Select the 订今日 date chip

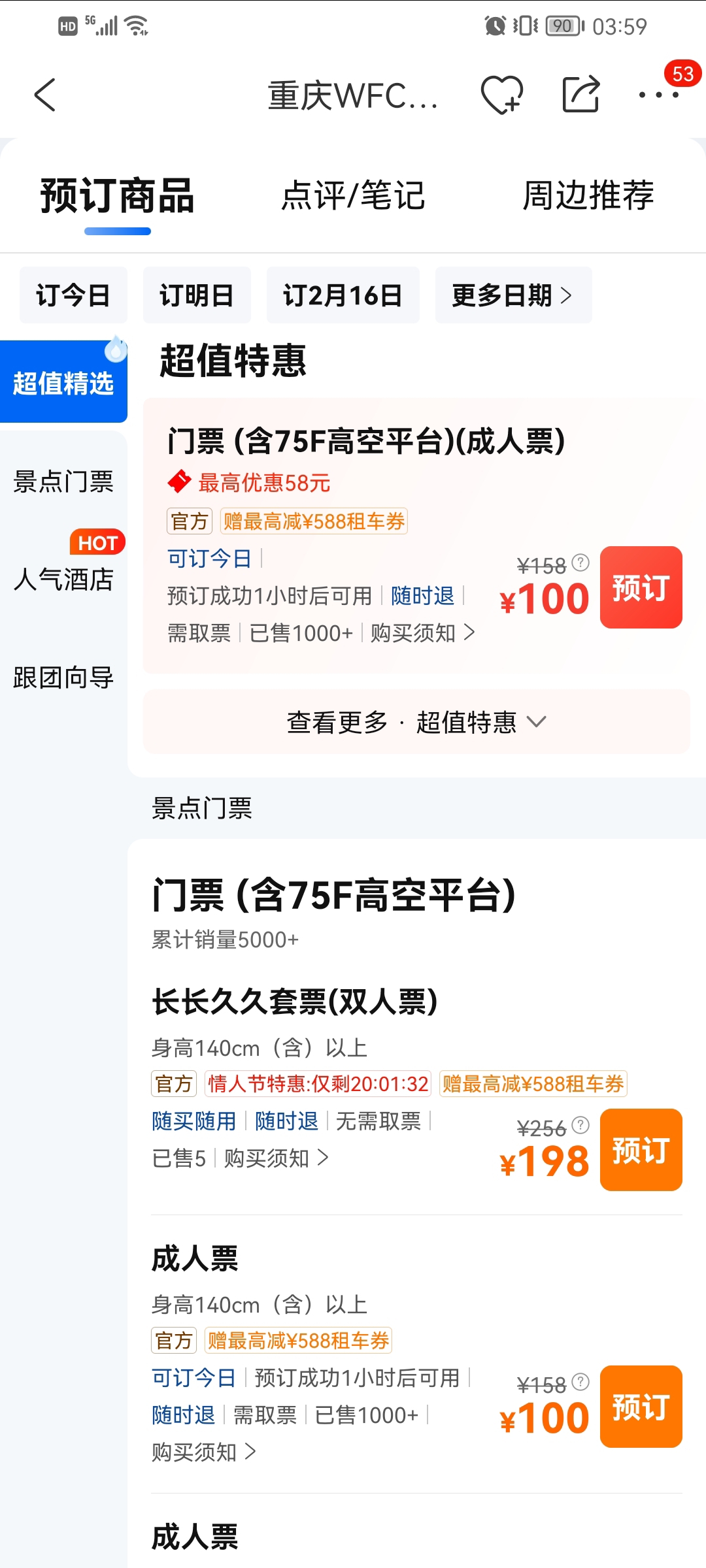coord(73,295)
